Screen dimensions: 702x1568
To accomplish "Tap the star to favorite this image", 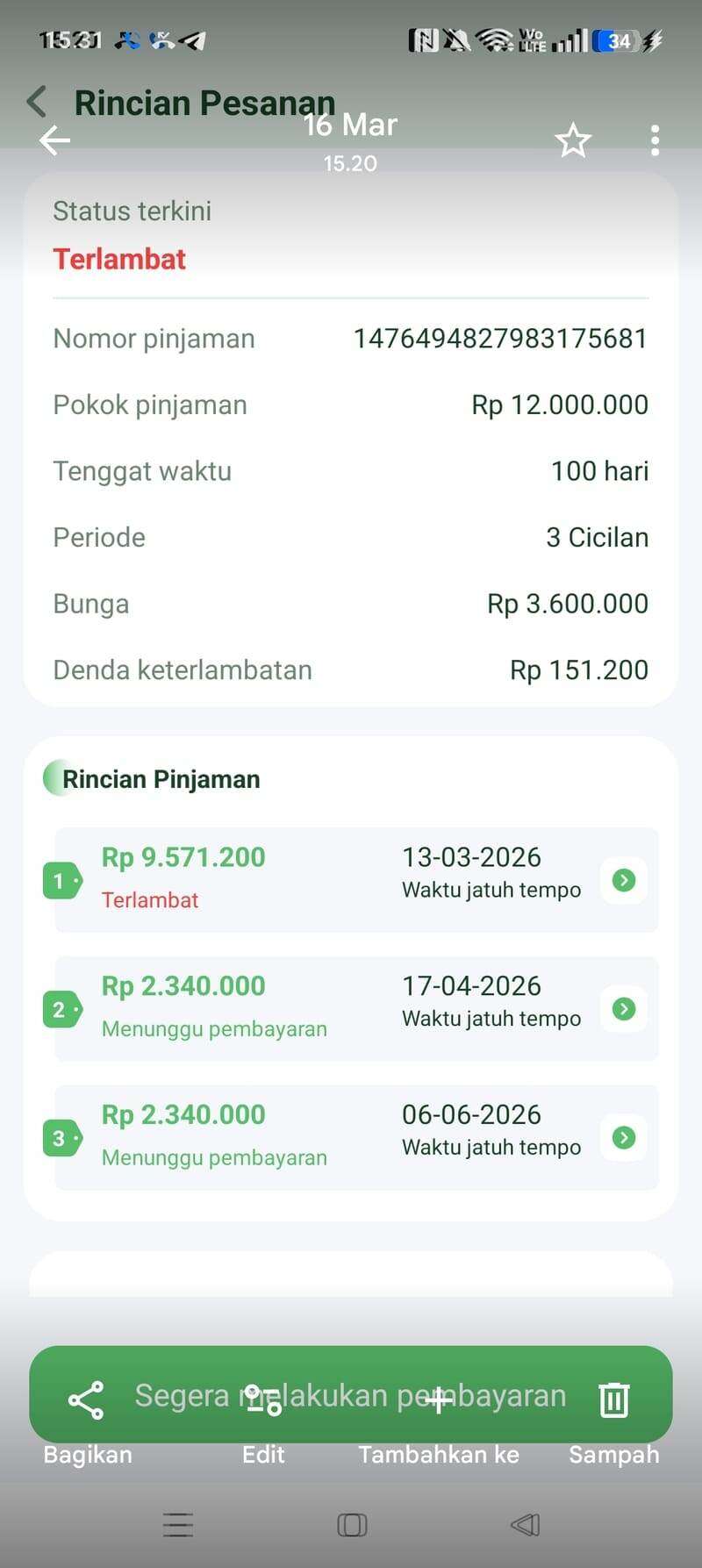I will (x=573, y=140).
